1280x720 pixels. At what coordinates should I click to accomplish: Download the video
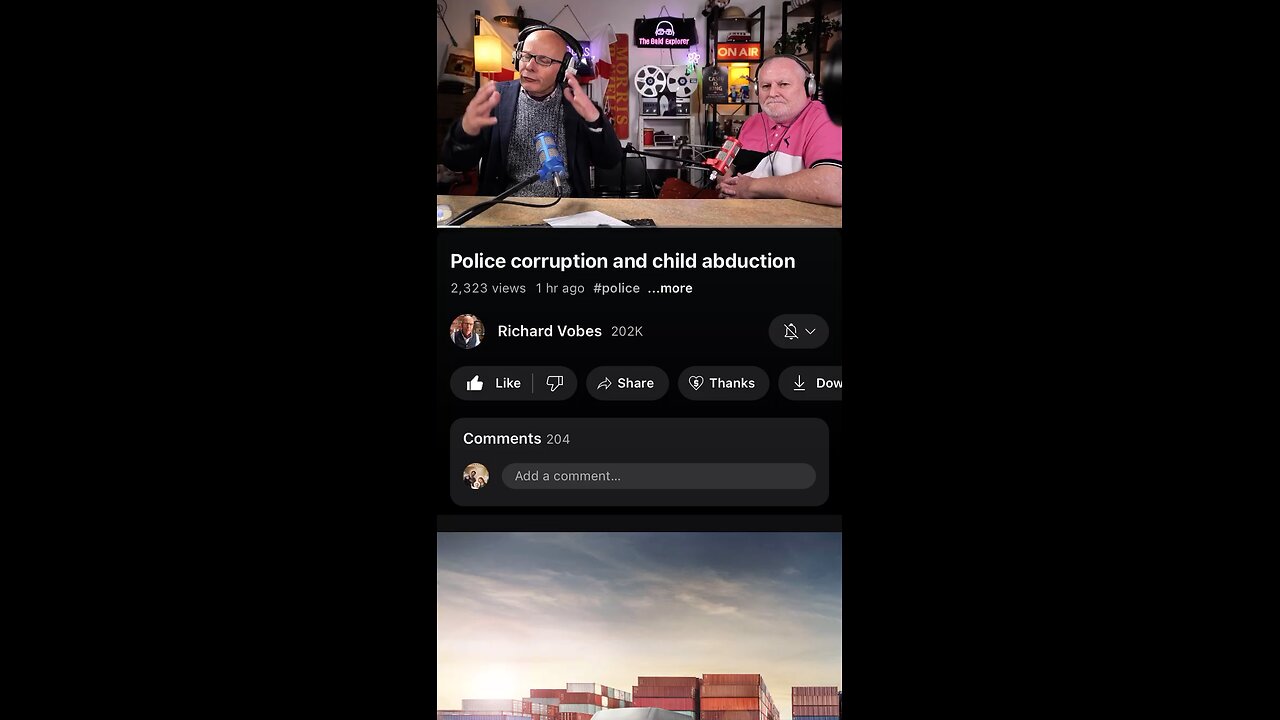point(814,383)
